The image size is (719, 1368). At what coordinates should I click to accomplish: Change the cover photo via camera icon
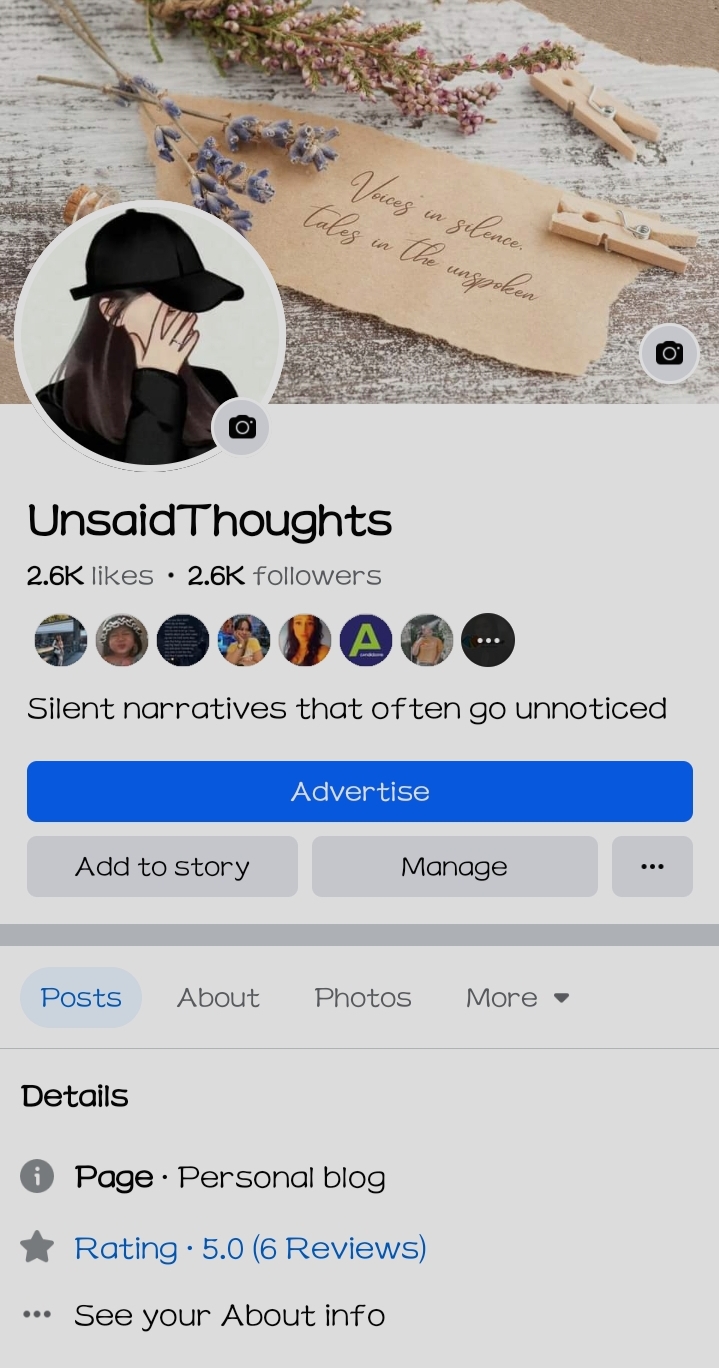click(669, 353)
